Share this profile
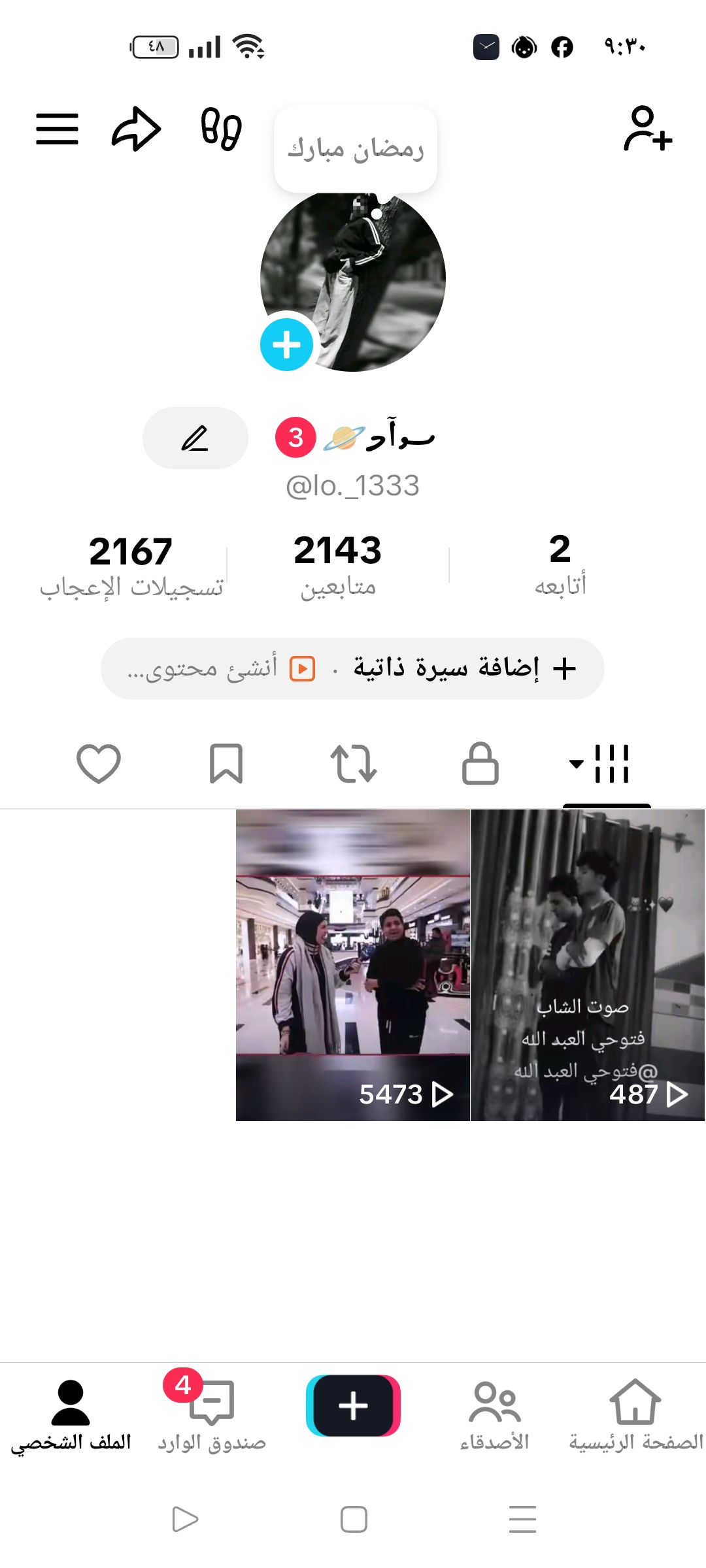This screenshot has height=1568, width=706. coord(136,129)
